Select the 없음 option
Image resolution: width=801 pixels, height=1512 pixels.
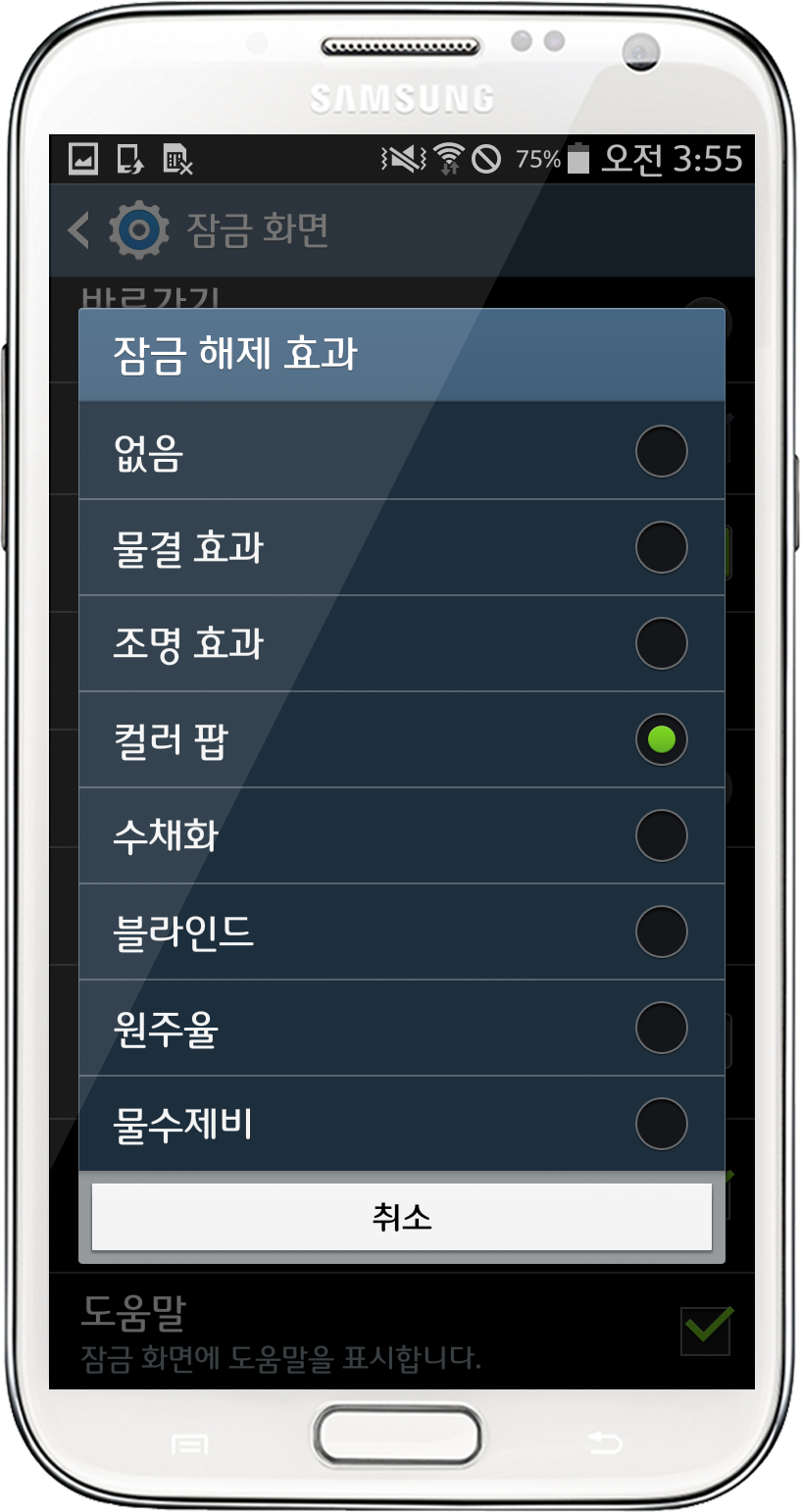point(401,451)
